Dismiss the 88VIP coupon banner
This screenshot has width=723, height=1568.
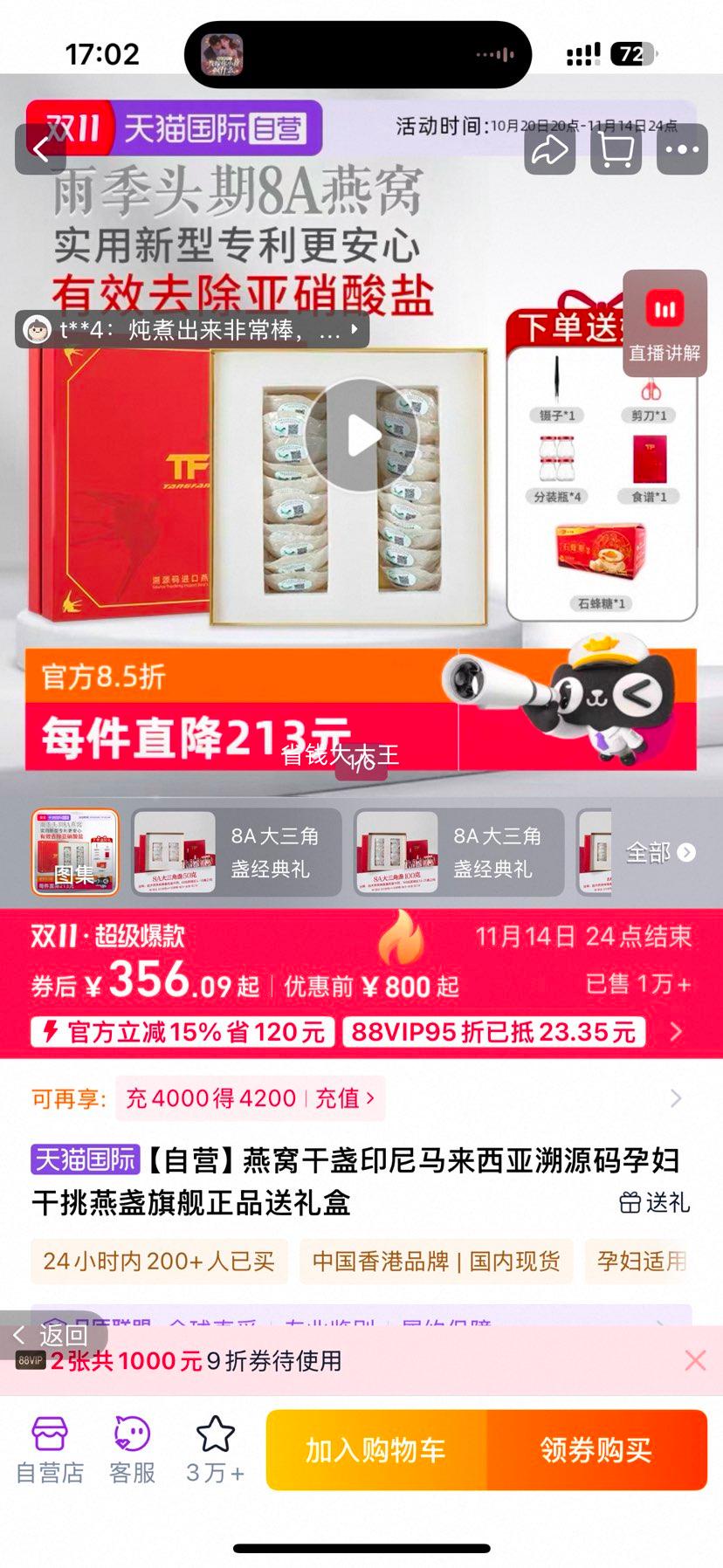[695, 1360]
